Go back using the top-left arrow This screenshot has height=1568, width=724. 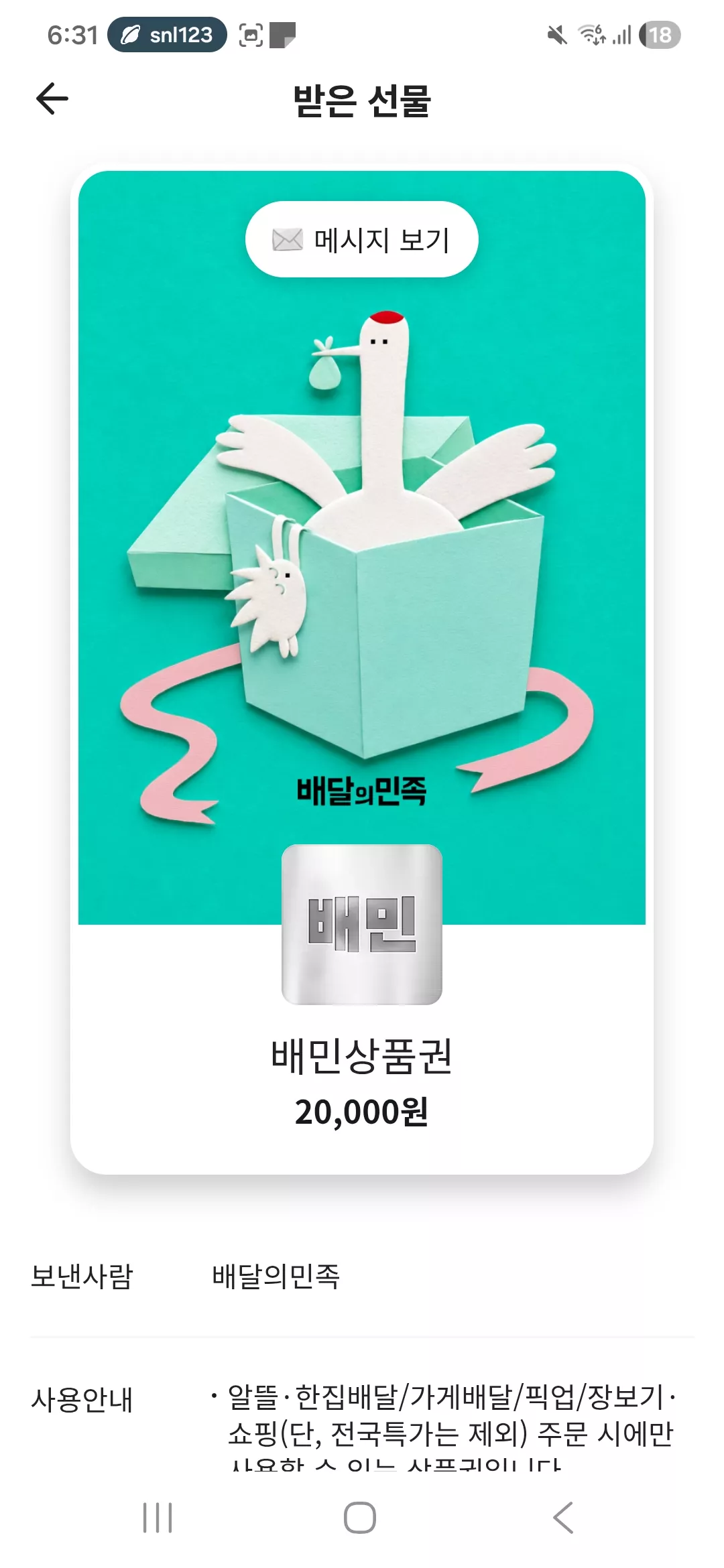52,99
